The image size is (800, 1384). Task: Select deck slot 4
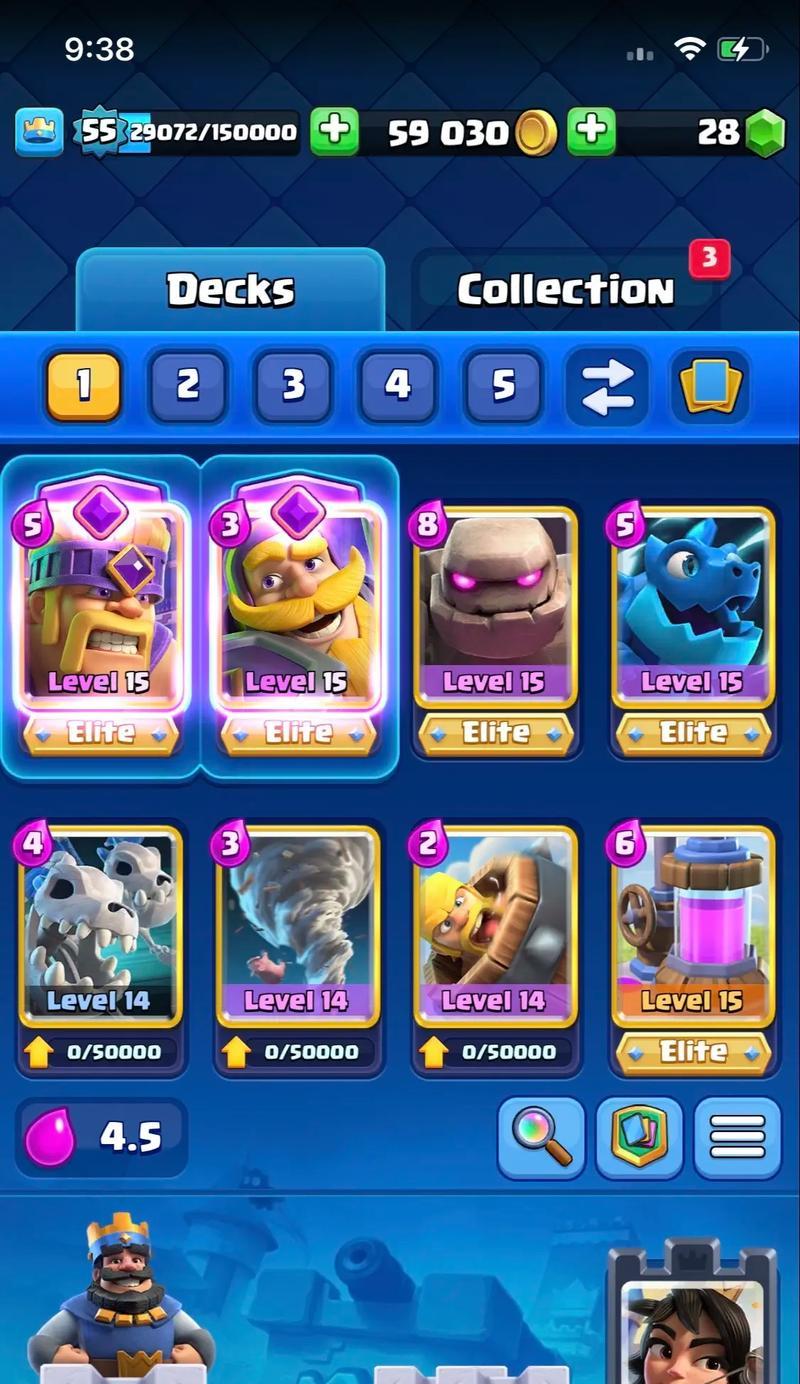398,385
